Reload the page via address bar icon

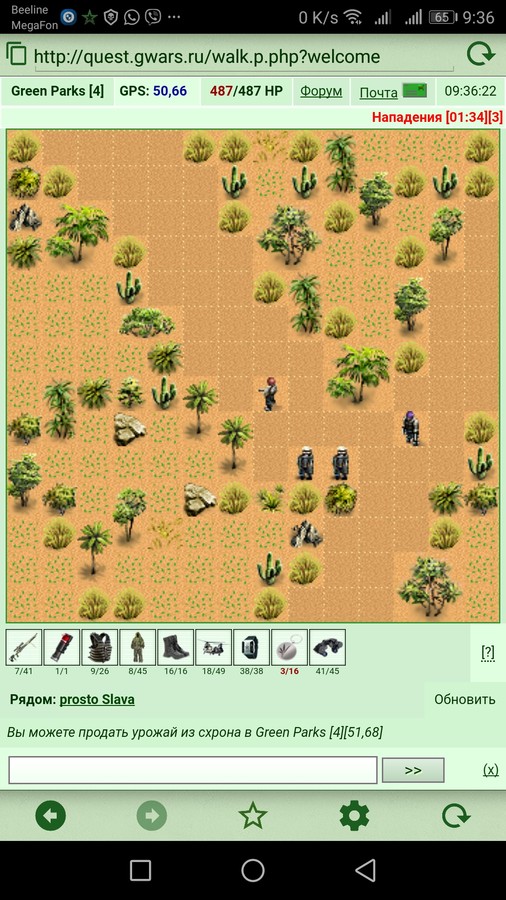click(480, 55)
